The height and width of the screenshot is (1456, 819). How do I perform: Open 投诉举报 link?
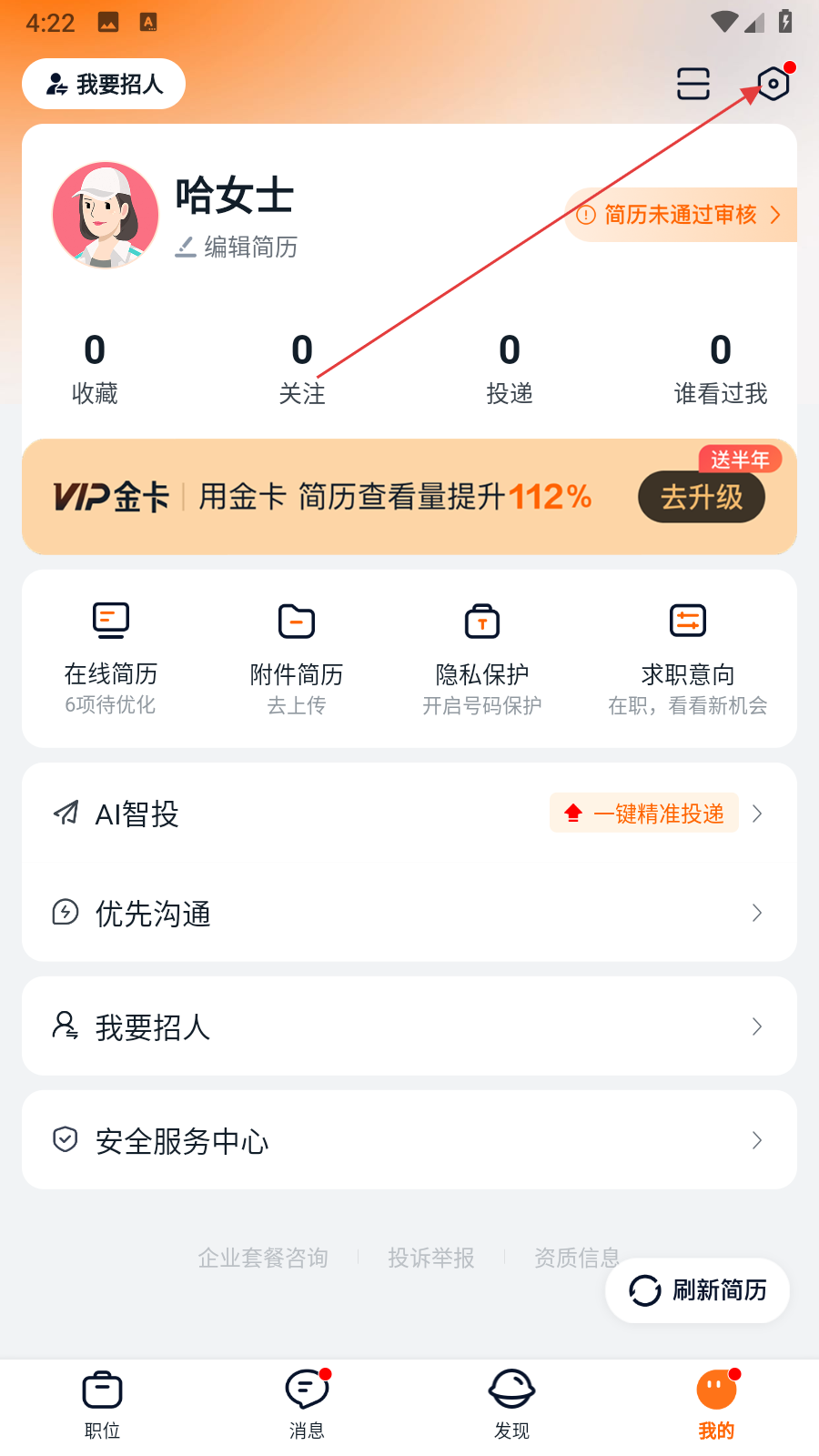tap(431, 1258)
